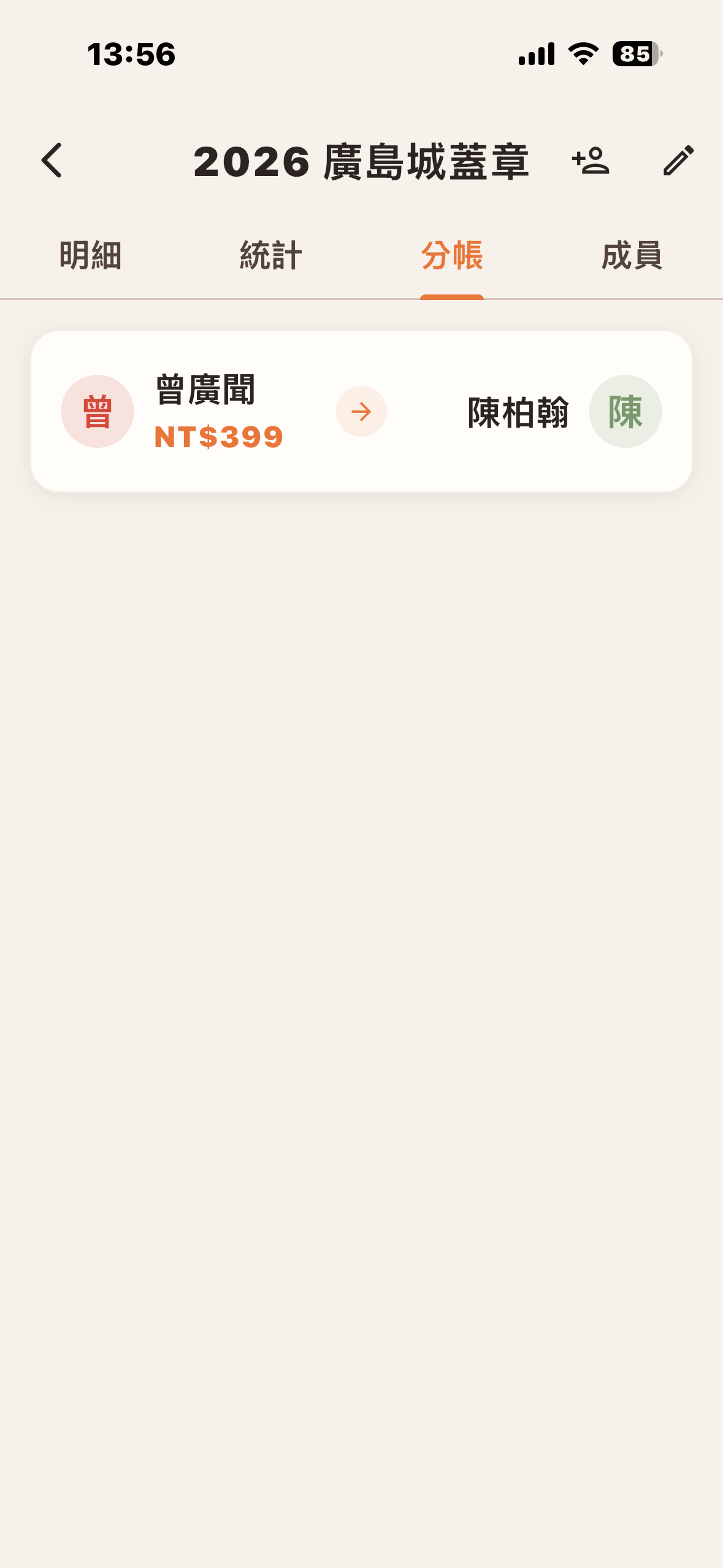The image size is (723, 1568).
Task: Tap the name 陳柏翰
Action: 518,412
